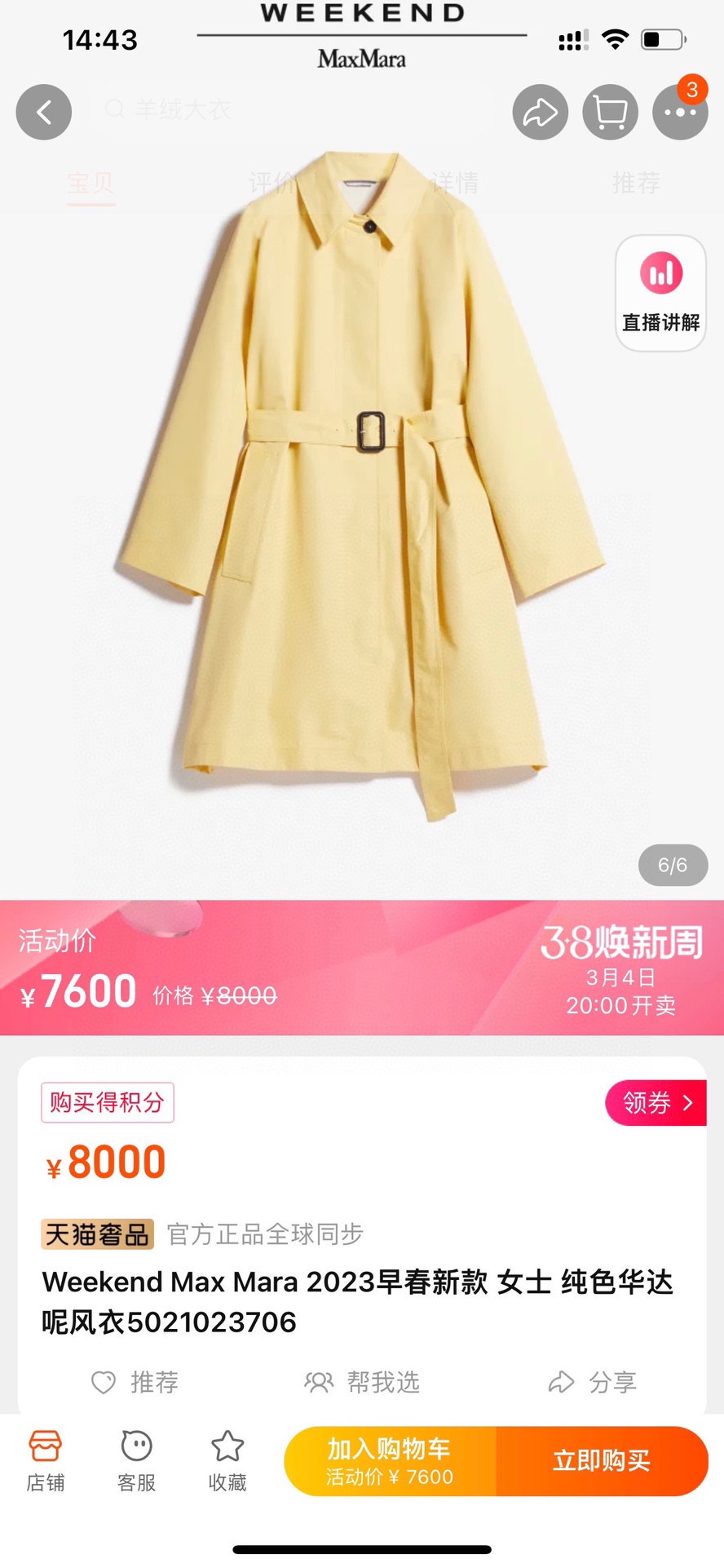The width and height of the screenshot is (724, 1568).
Task: Go back using the back arrow
Action: click(44, 113)
